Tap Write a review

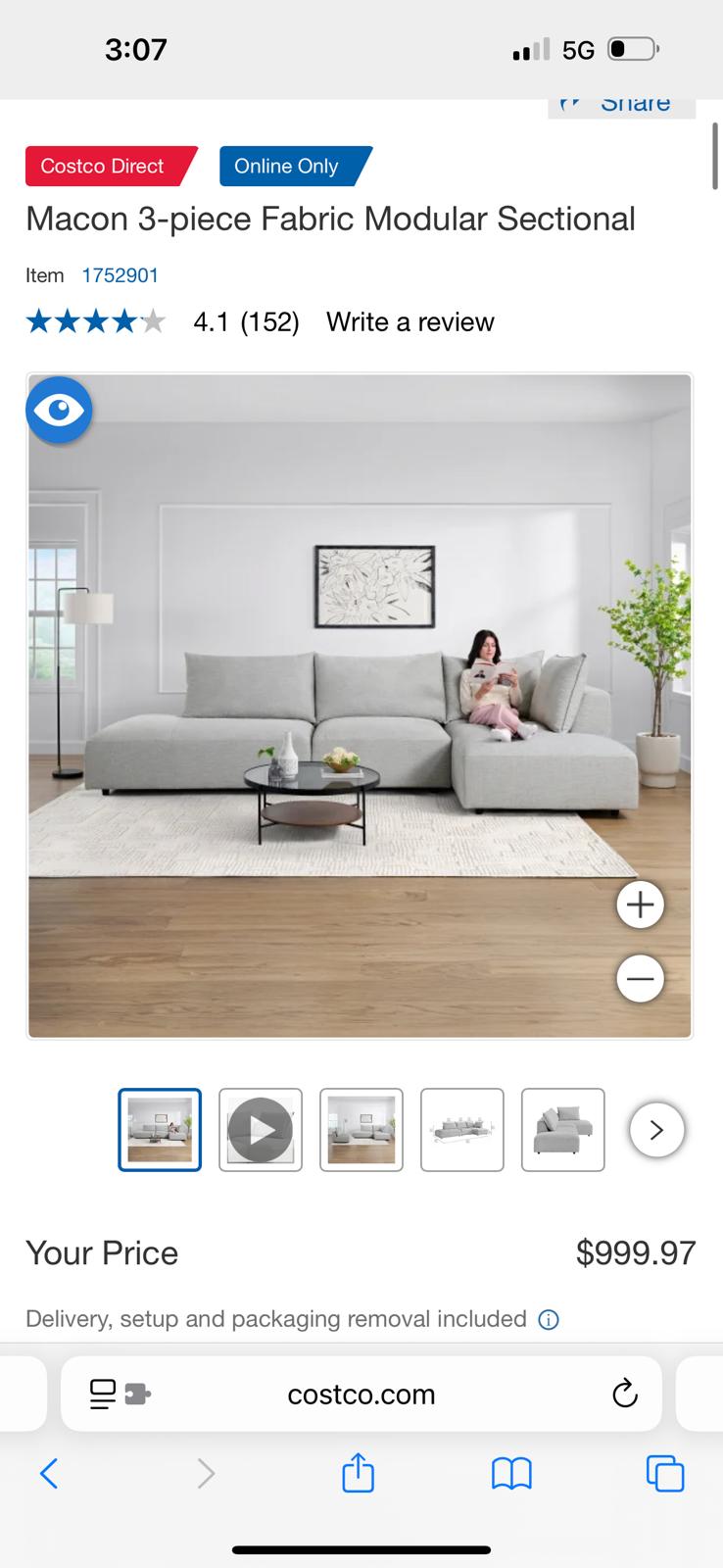coord(410,322)
